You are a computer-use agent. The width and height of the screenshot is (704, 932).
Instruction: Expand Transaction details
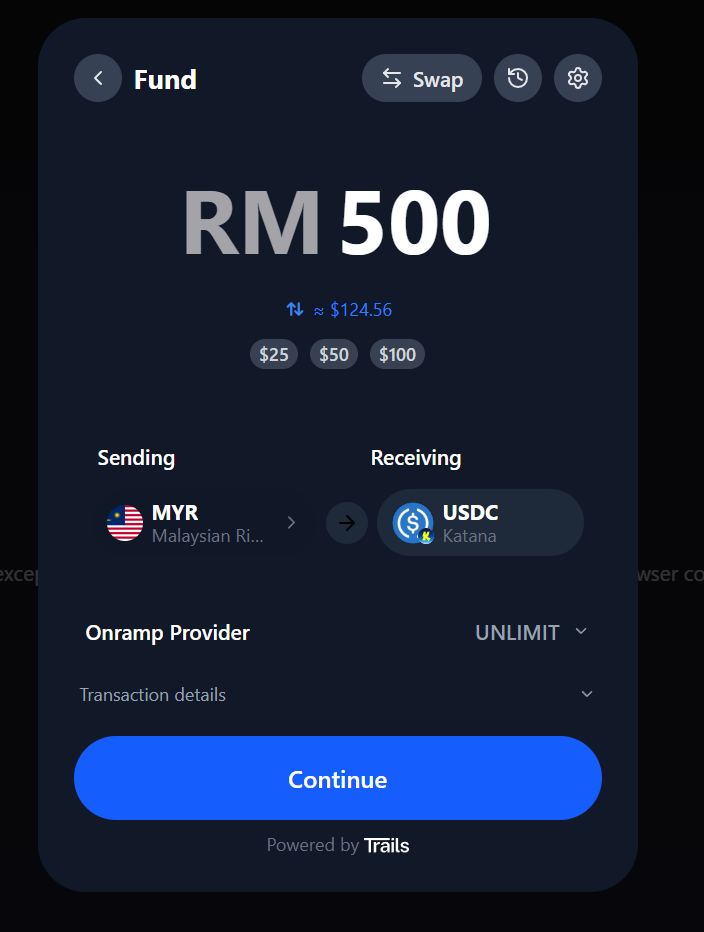pyautogui.click(x=337, y=694)
